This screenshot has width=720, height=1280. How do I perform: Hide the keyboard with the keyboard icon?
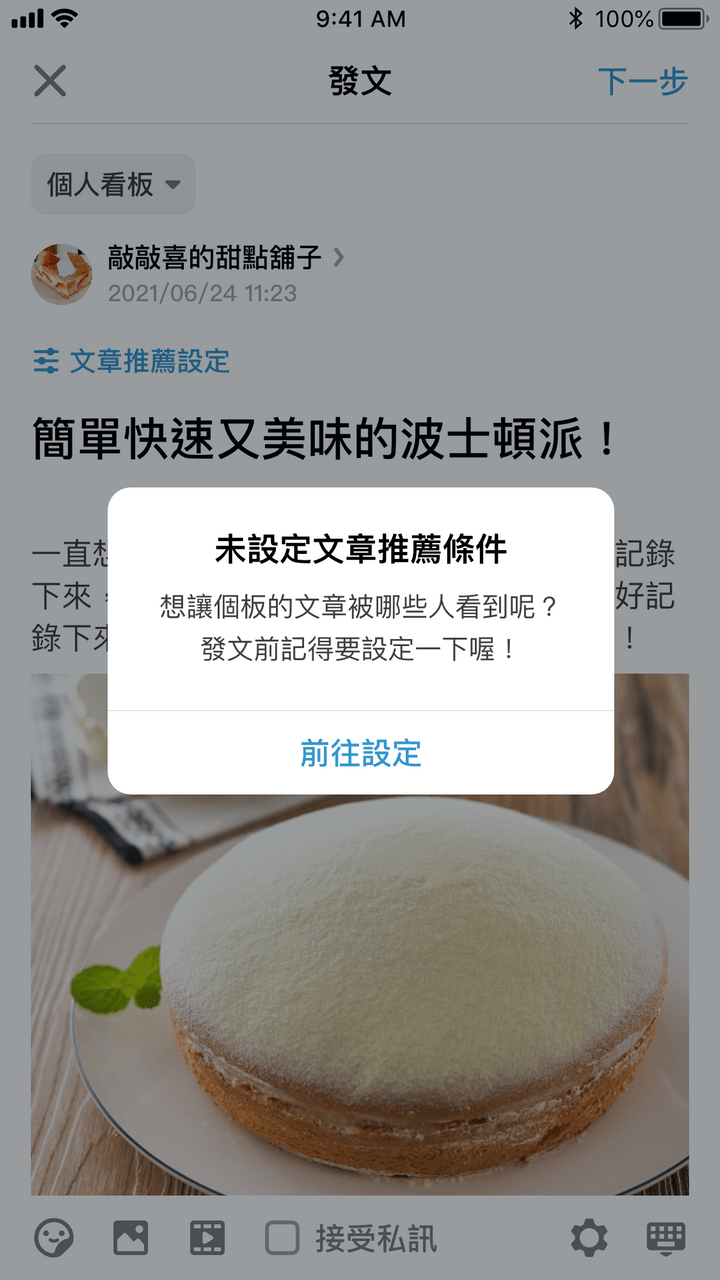(x=666, y=1238)
